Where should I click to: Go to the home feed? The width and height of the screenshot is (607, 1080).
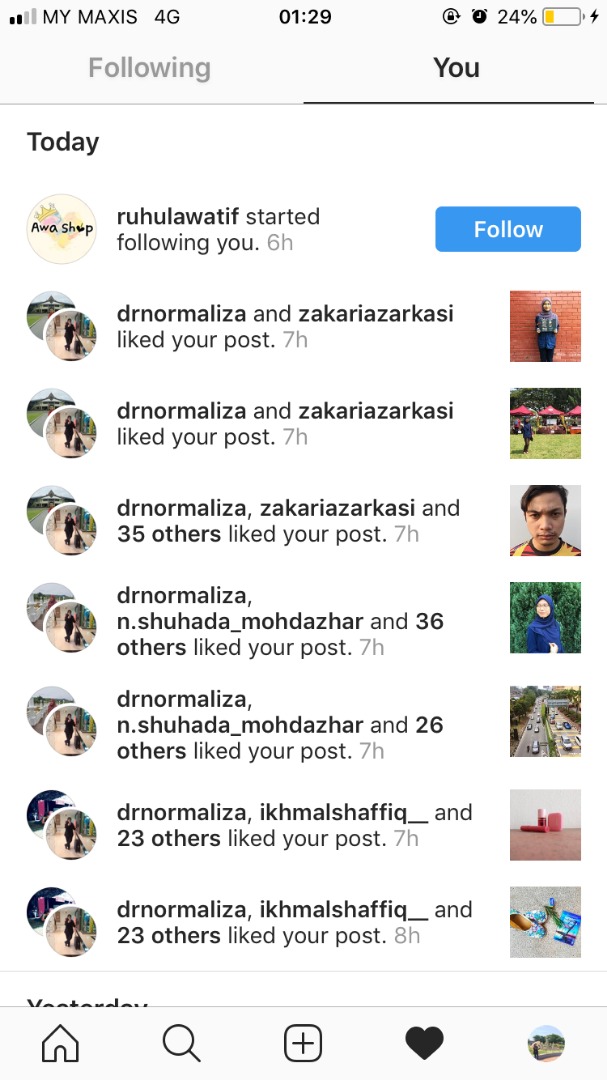click(61, 1043)
